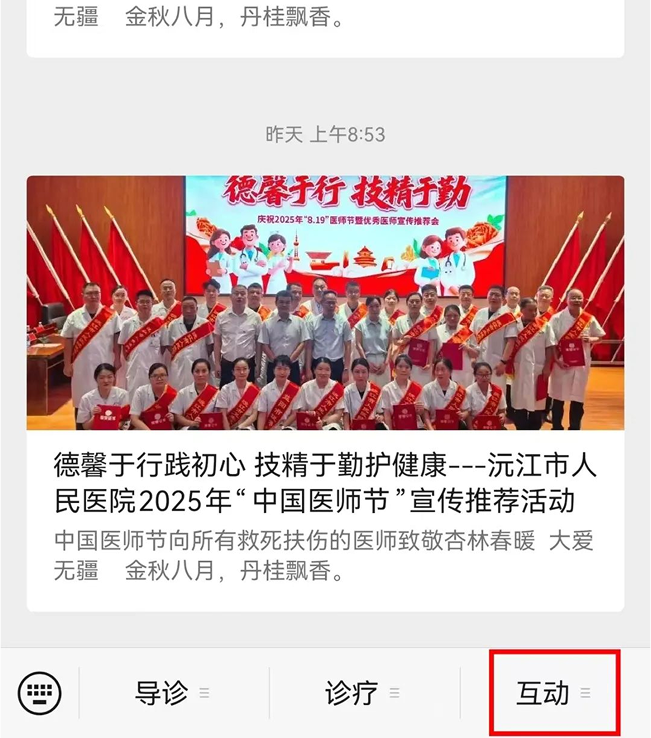Switch to keyboard input mode
651x738 pixels.
[40, 692]
